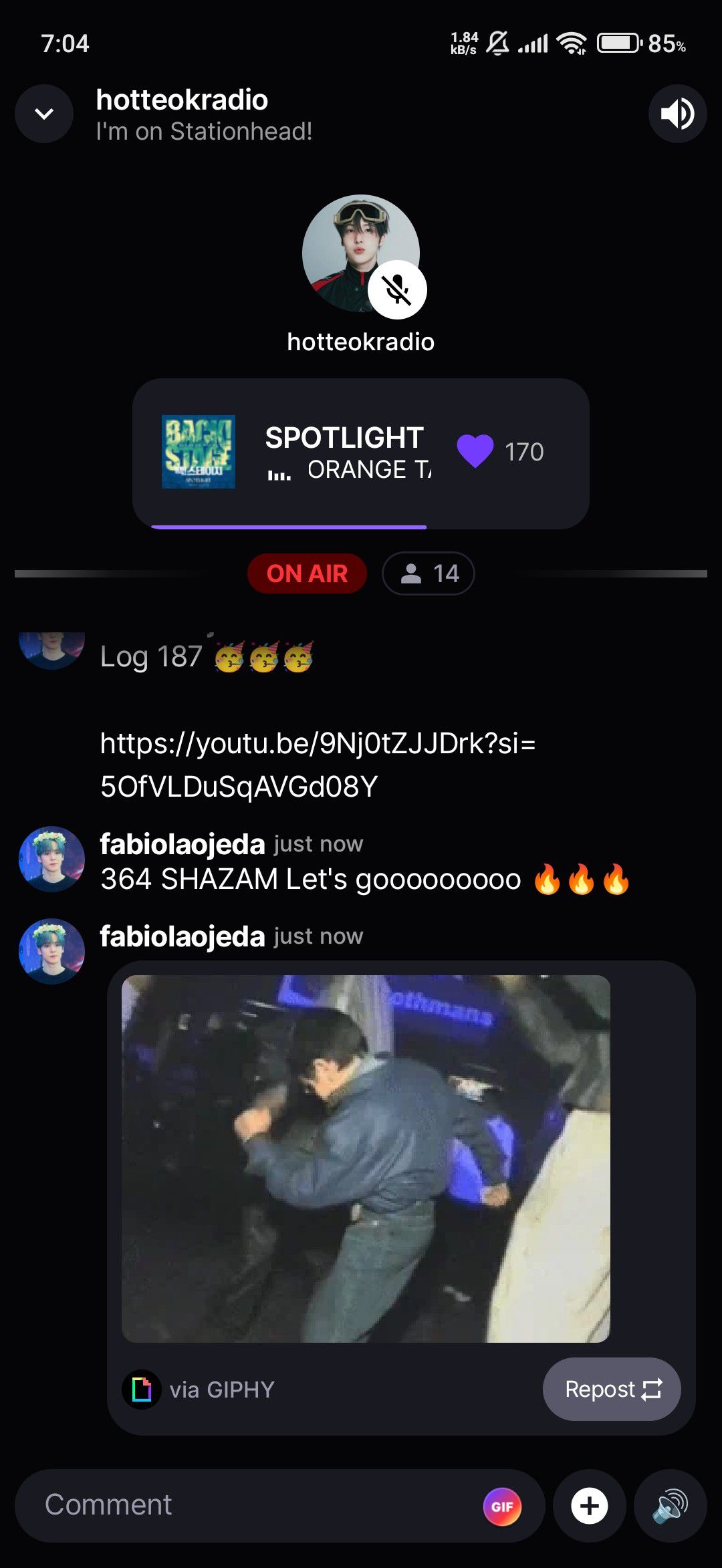Like the SPOTLIGHT song with the heart
This screenshot has height=1568, width=722.
(475, 451)
